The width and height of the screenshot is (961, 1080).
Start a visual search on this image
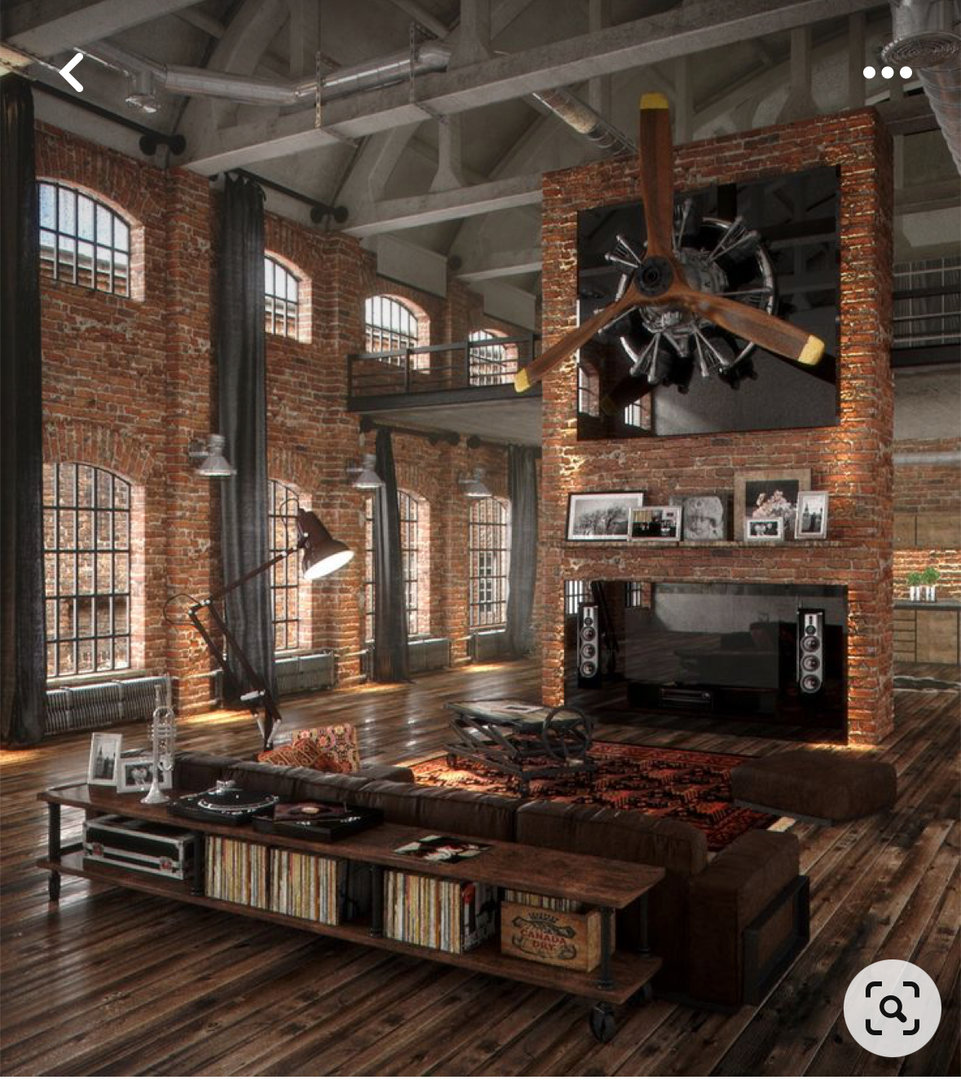pyautogui.click(x=892, y=1008)
